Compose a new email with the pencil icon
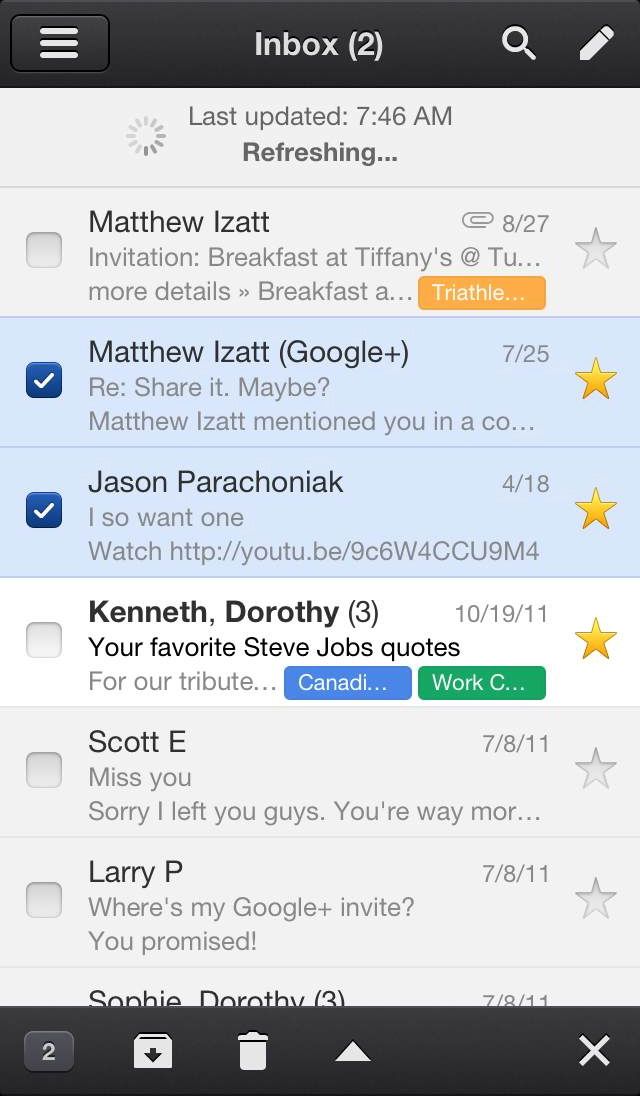640x1096 pixels. coord(596,43)
